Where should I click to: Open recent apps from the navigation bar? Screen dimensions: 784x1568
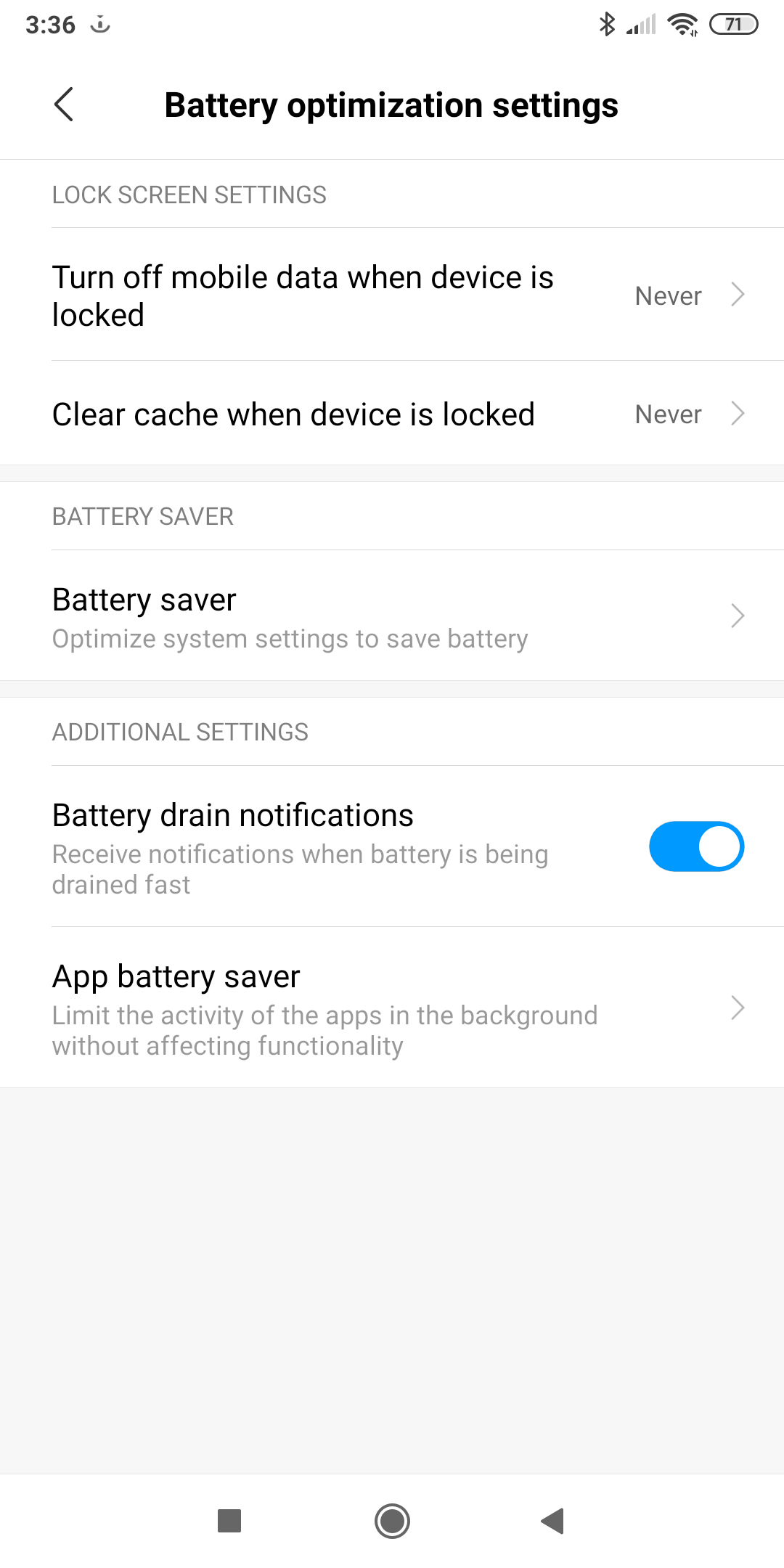pyautogui.click(x=229, y=1521)
